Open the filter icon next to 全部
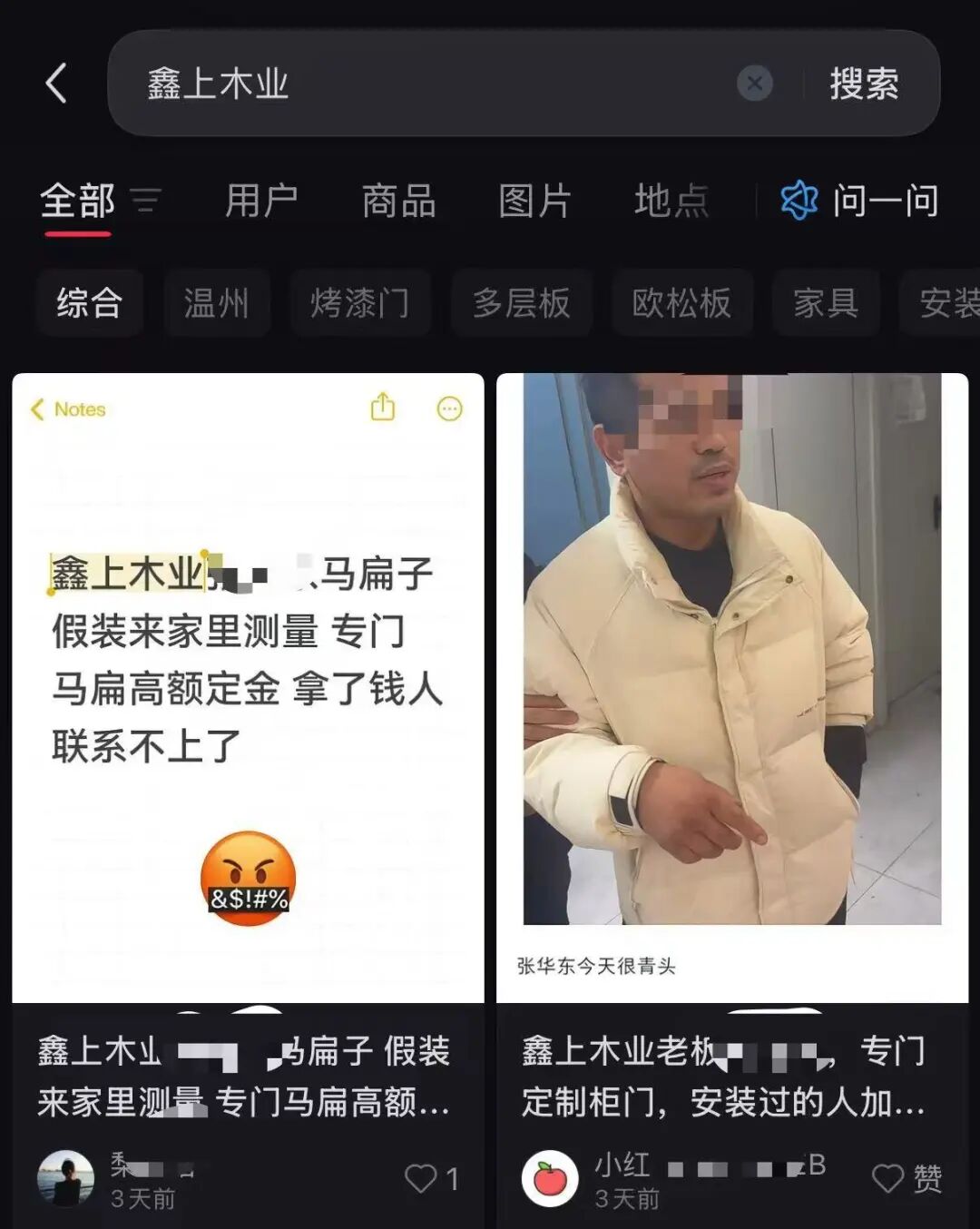 point(145,201)
